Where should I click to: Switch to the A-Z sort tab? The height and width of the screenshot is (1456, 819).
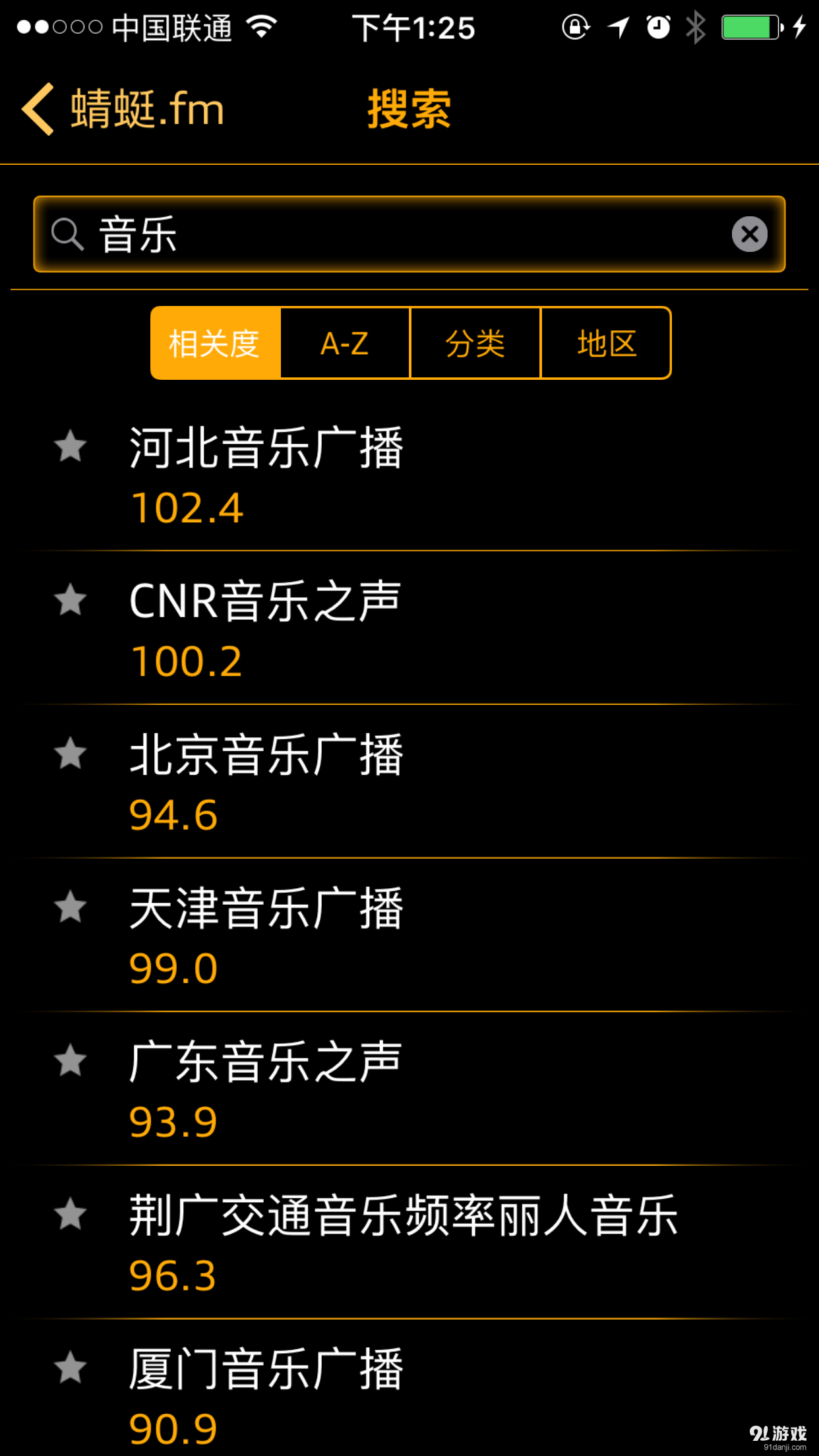(x=344, y=343)
